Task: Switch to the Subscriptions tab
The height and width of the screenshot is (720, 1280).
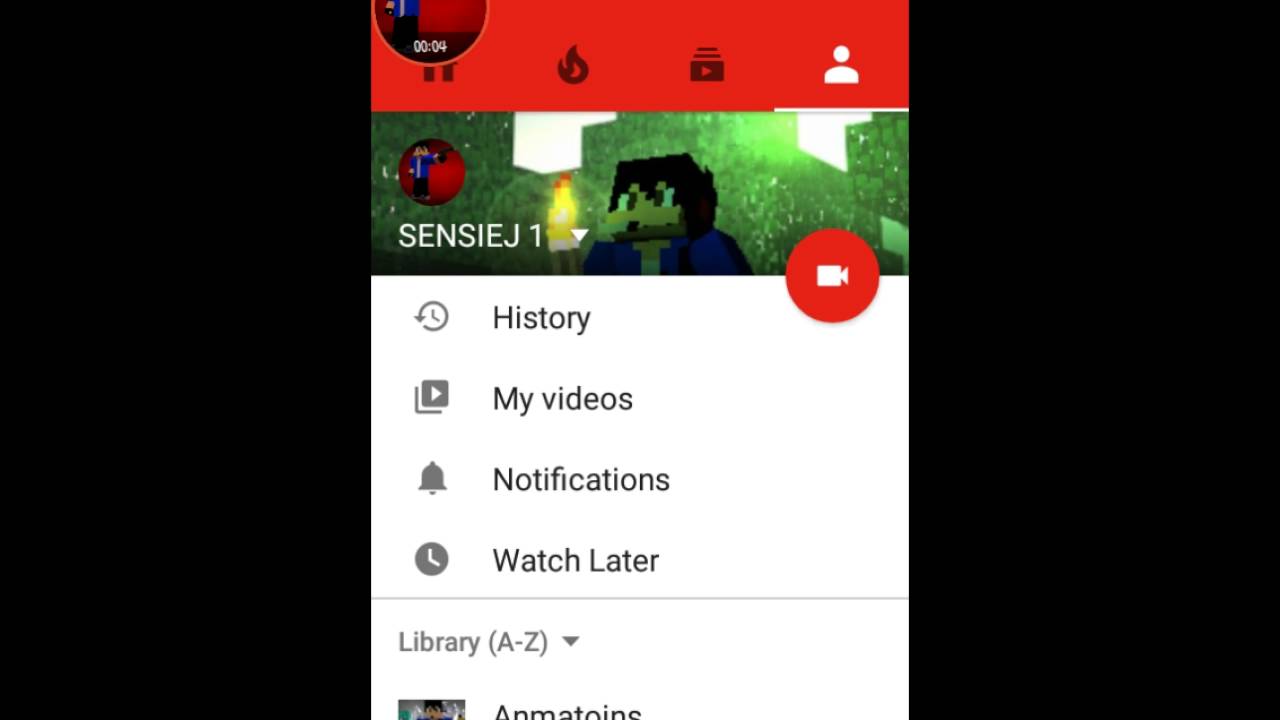Action: (707, 65)
